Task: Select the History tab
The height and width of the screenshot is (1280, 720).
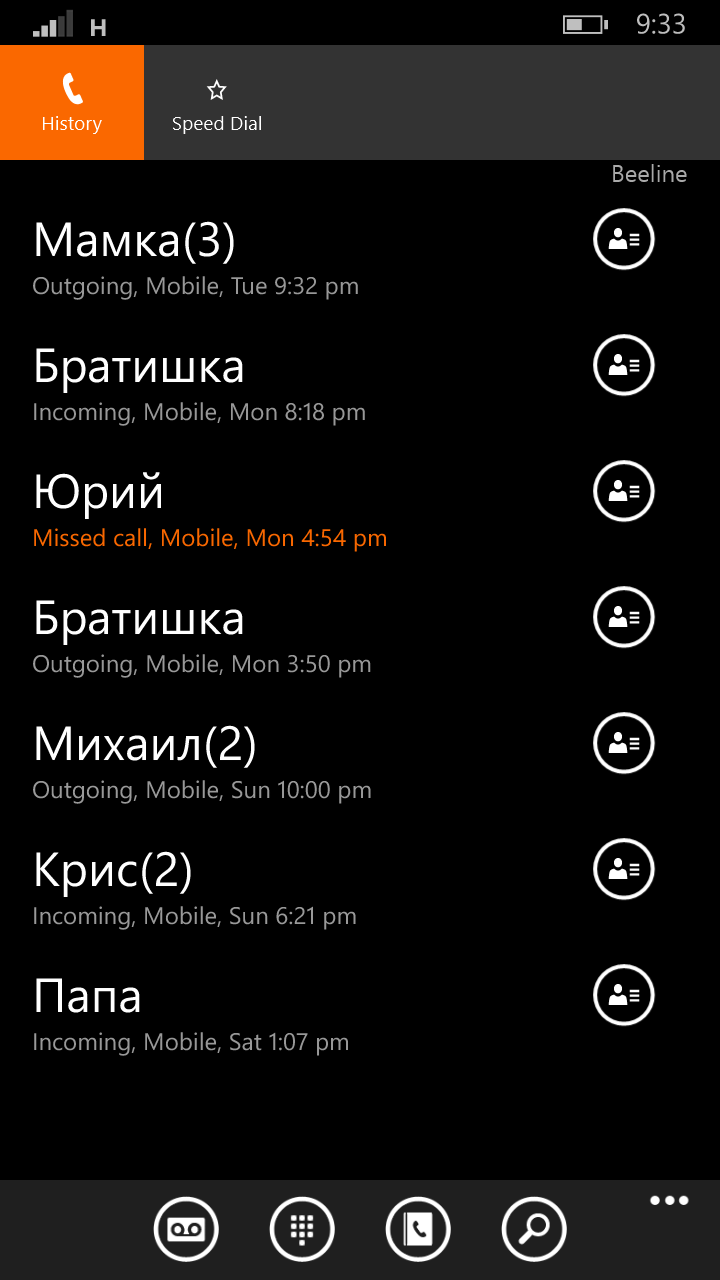Action: click(x=72, y=103)
